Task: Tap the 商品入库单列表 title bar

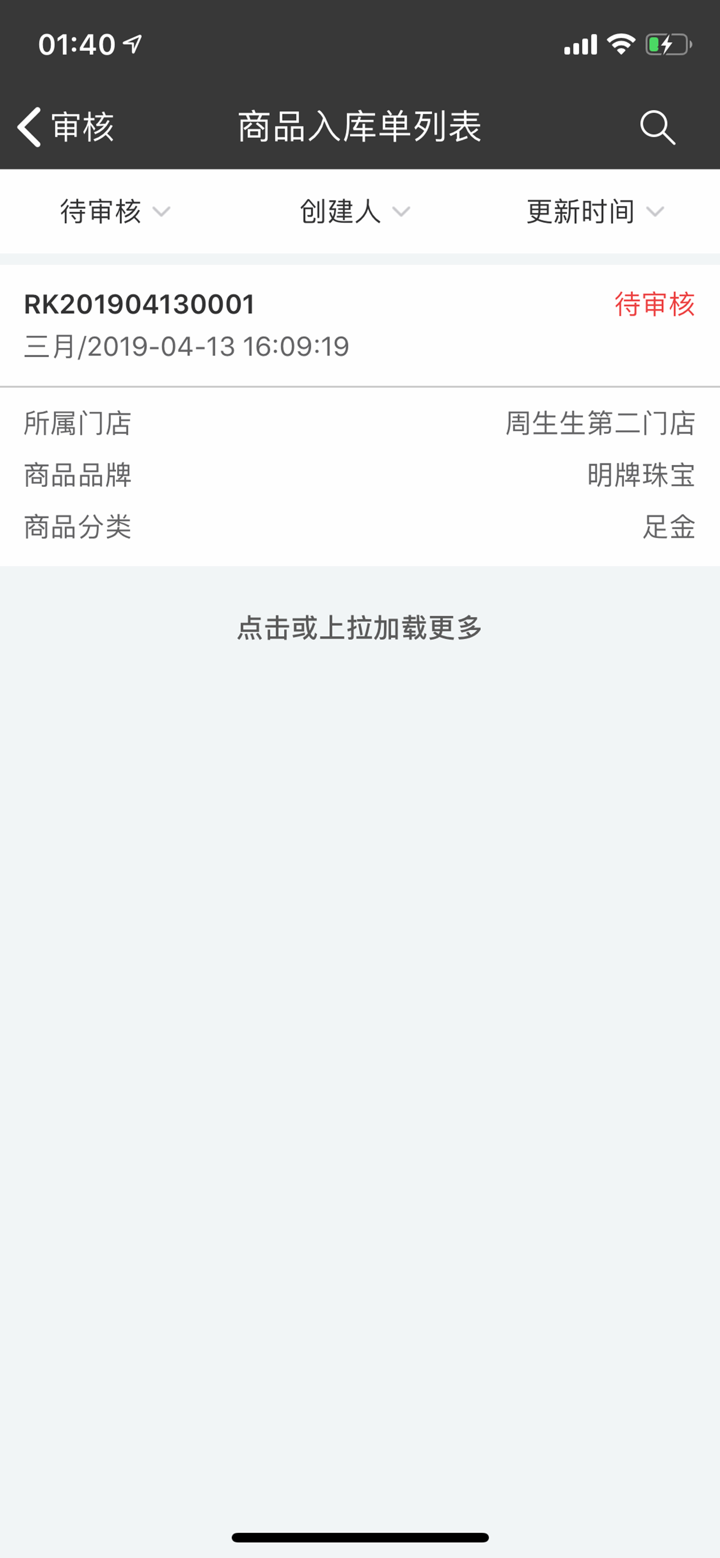Action: point(358,126)
